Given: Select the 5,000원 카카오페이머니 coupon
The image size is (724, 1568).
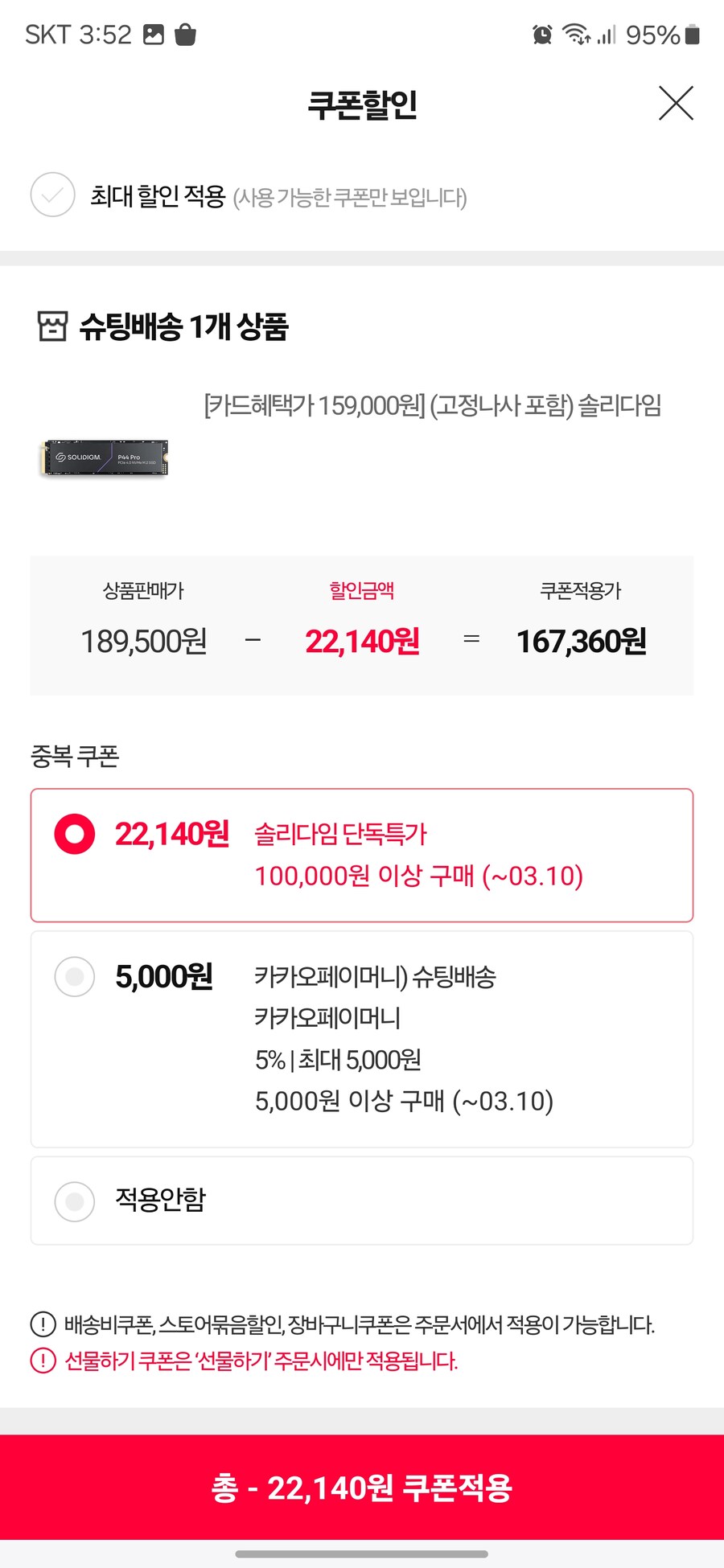Looking at the screenshot, I should pos(74,978).
